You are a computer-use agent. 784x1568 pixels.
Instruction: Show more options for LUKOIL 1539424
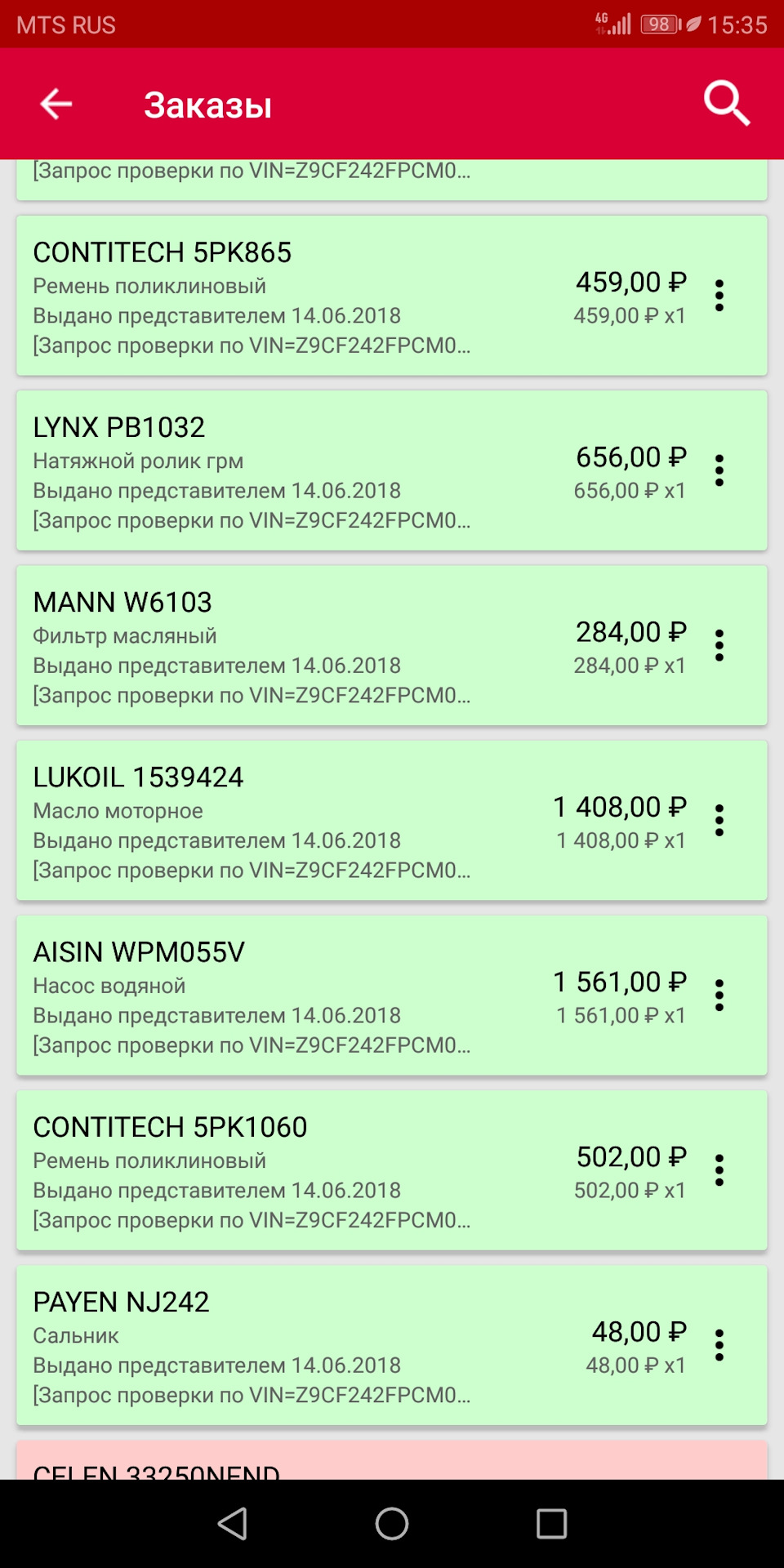pos(719,820)
